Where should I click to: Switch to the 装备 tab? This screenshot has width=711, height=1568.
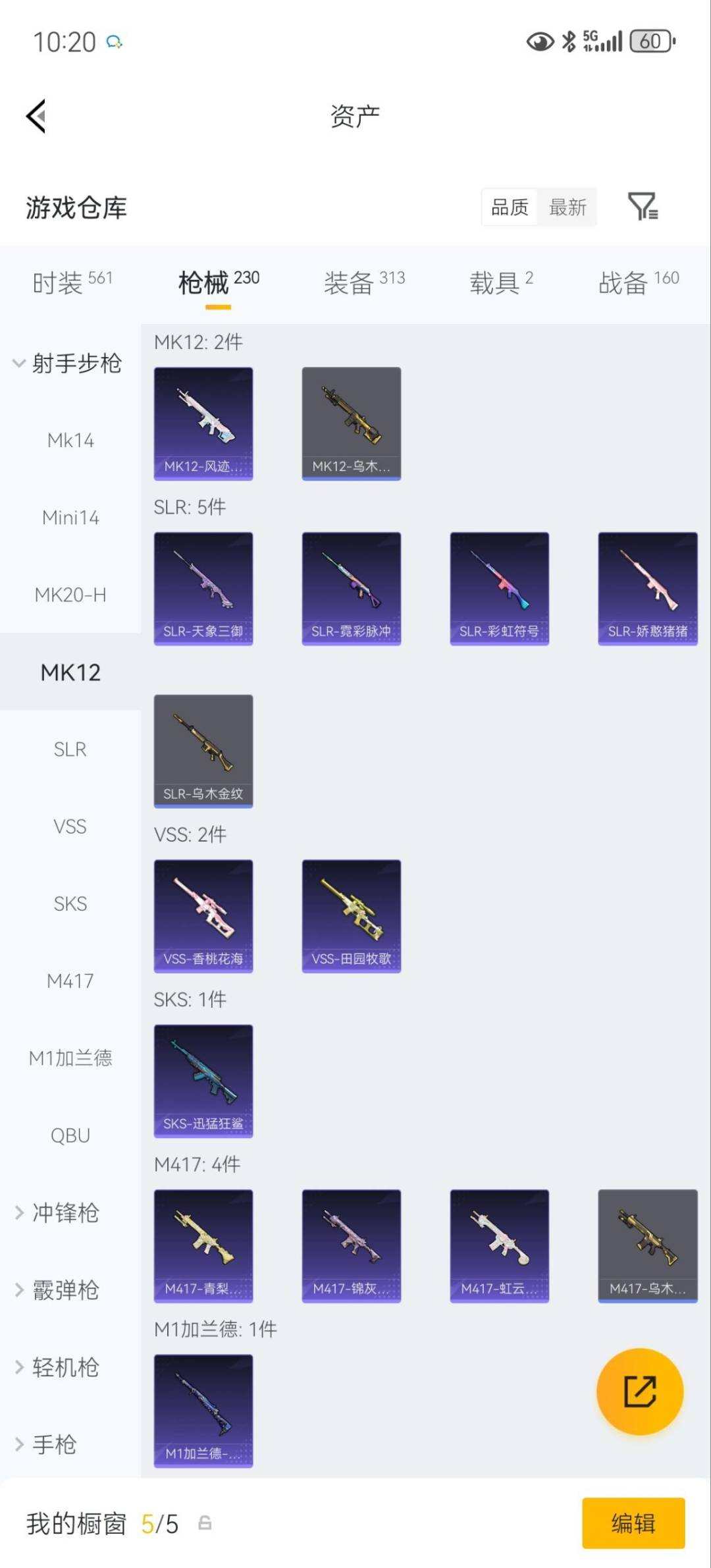coord(364,283)
